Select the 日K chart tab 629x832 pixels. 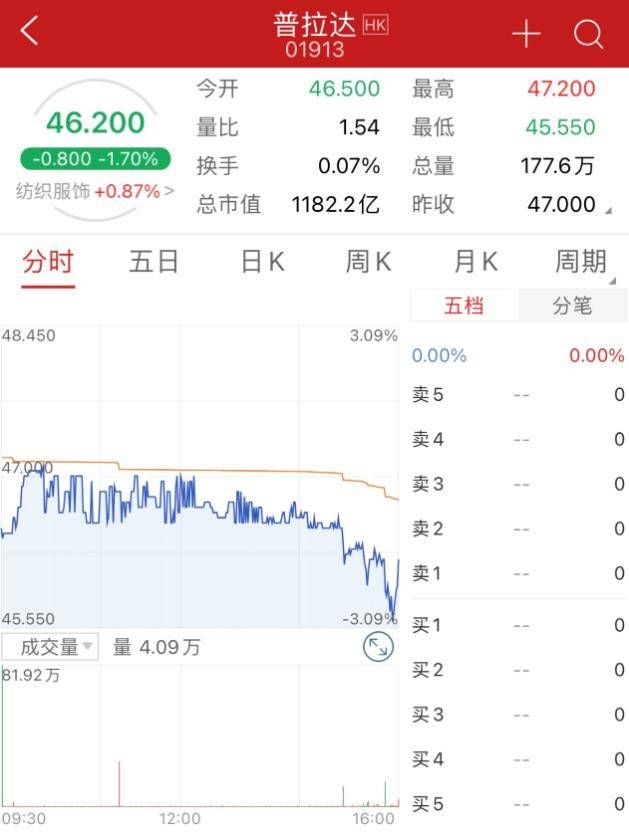[x=262, y=263]
